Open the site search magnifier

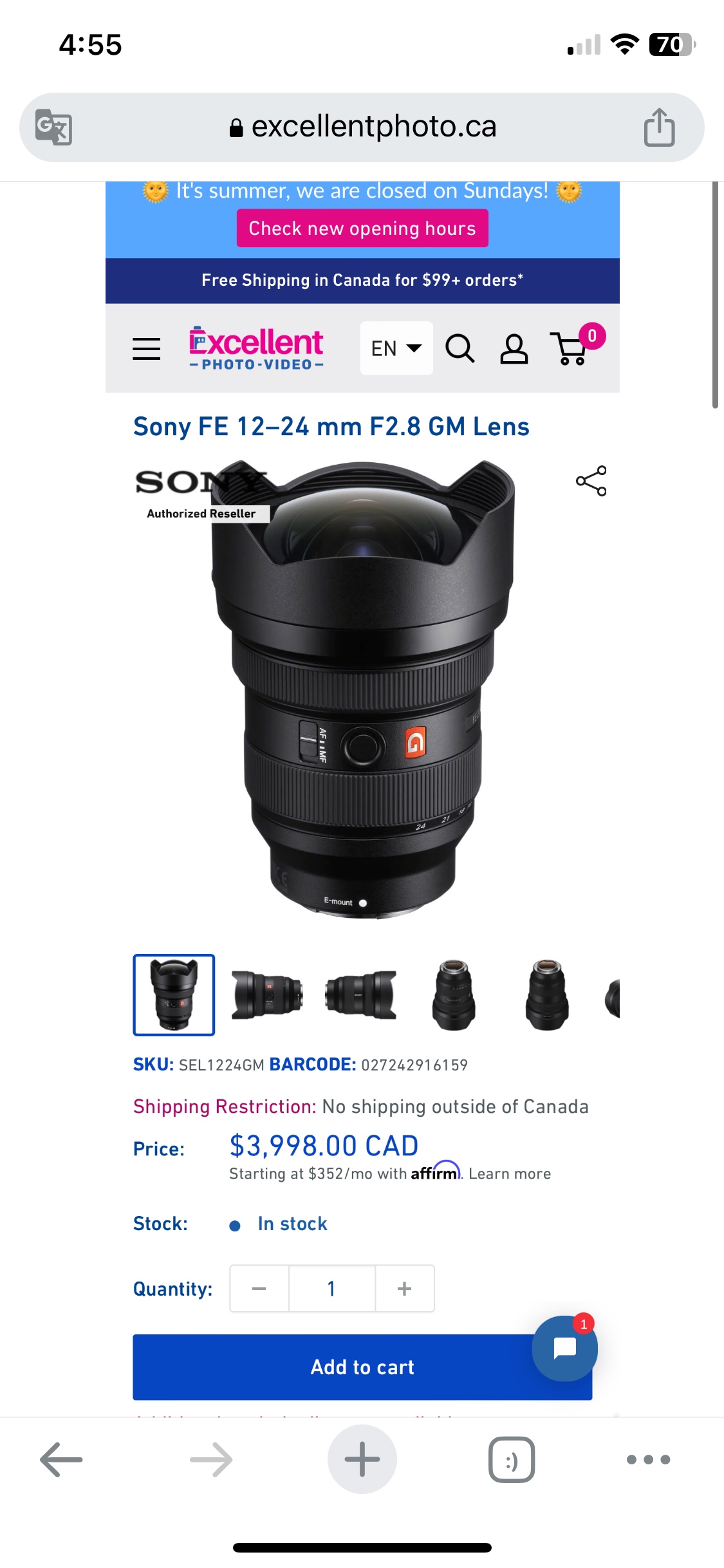[x=460, y=349]
